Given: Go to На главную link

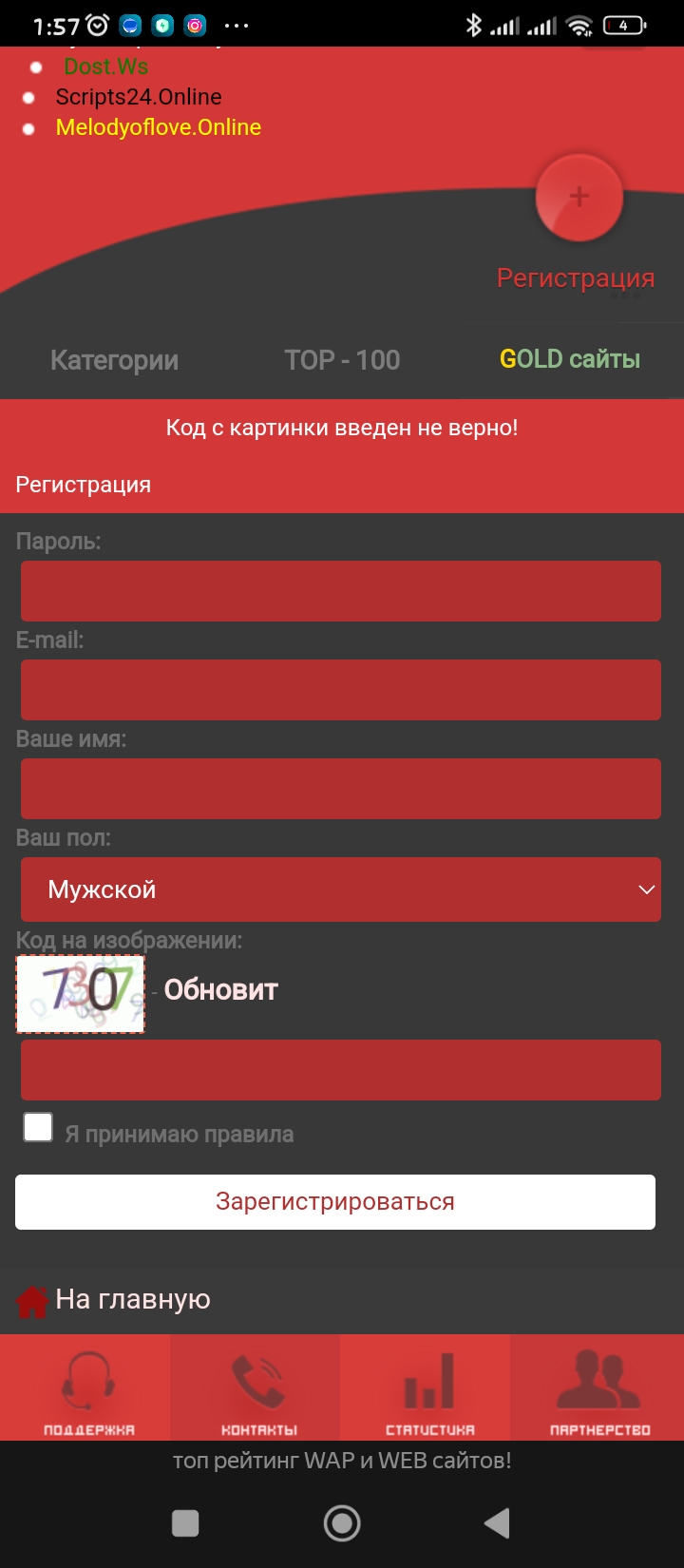Looking at the screenshot, I should tap(132, 1299).
